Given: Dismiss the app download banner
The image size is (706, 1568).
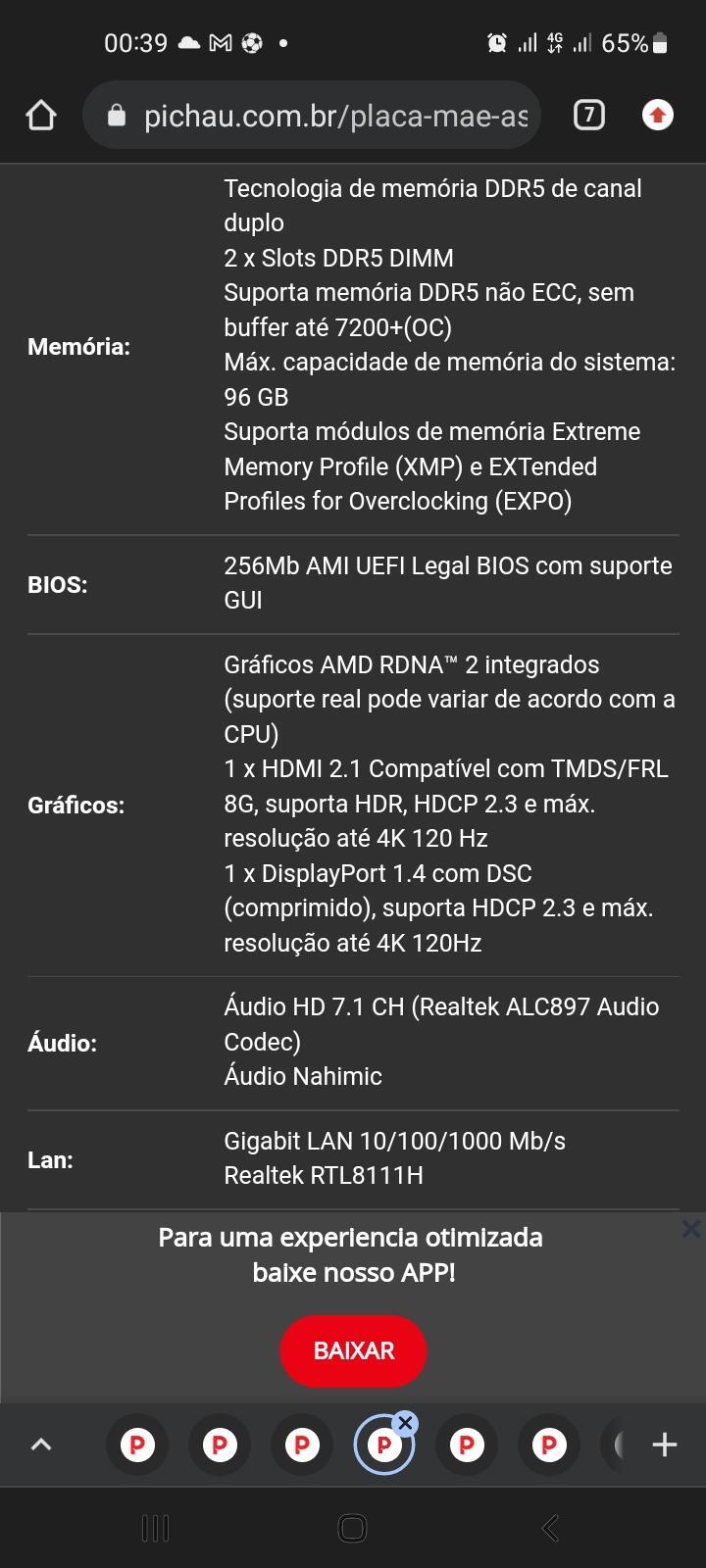Looking at the screenshot, I should [690, 1228].
